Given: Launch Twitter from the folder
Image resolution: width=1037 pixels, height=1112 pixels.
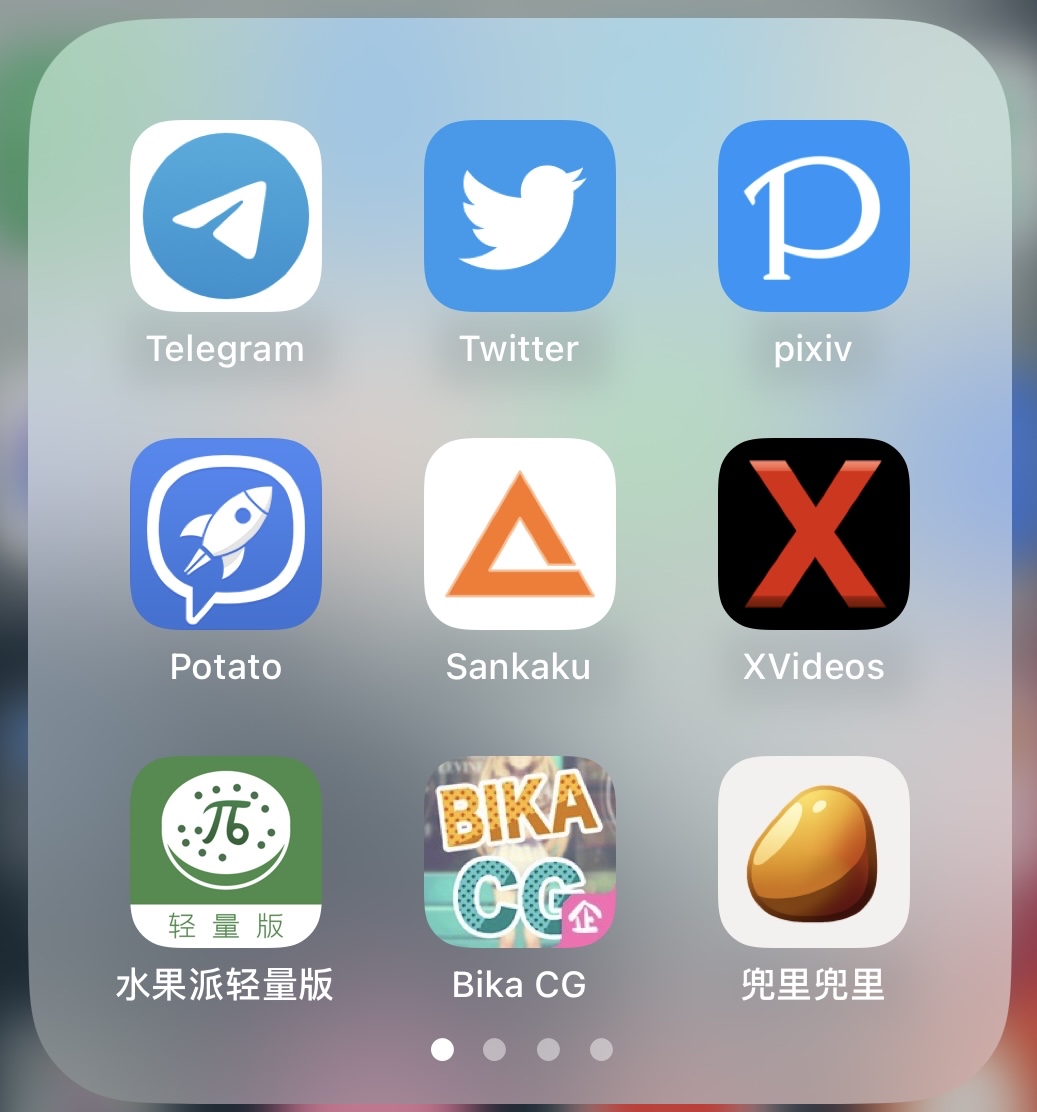Looking at the screenshot, I should coord(519,215).
